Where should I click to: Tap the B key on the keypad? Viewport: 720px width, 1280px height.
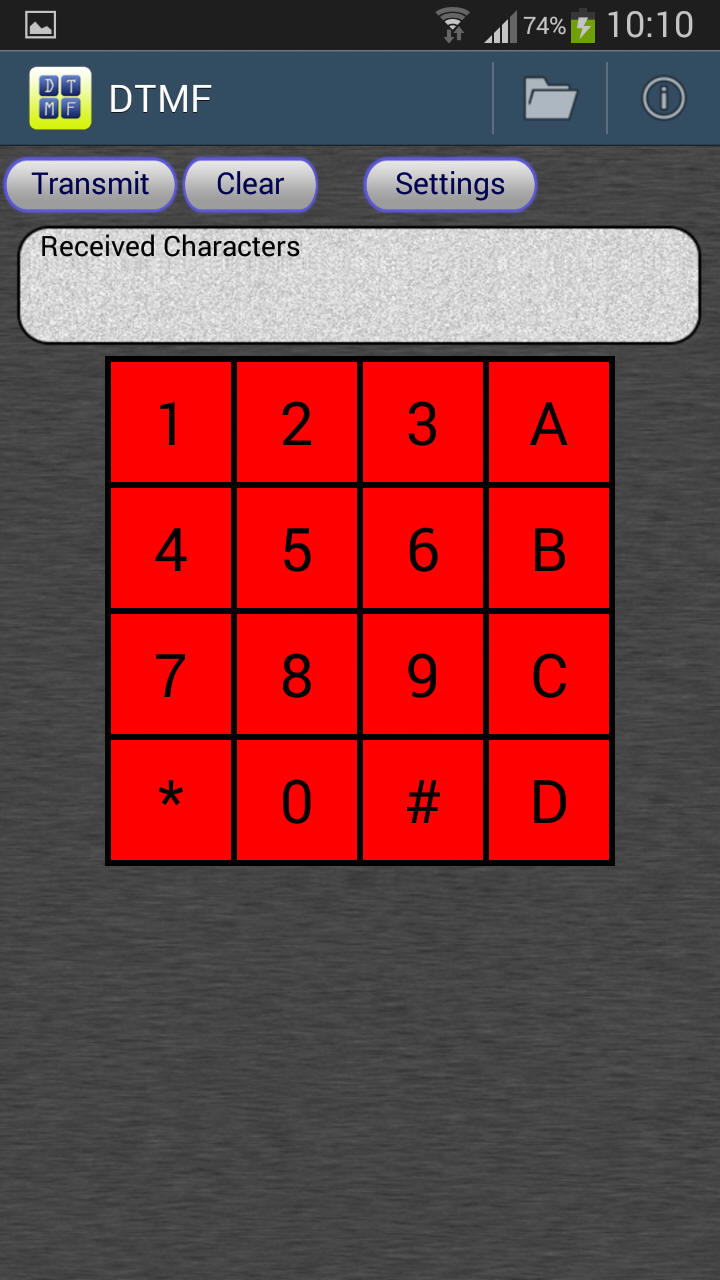[x=549, y=549]
